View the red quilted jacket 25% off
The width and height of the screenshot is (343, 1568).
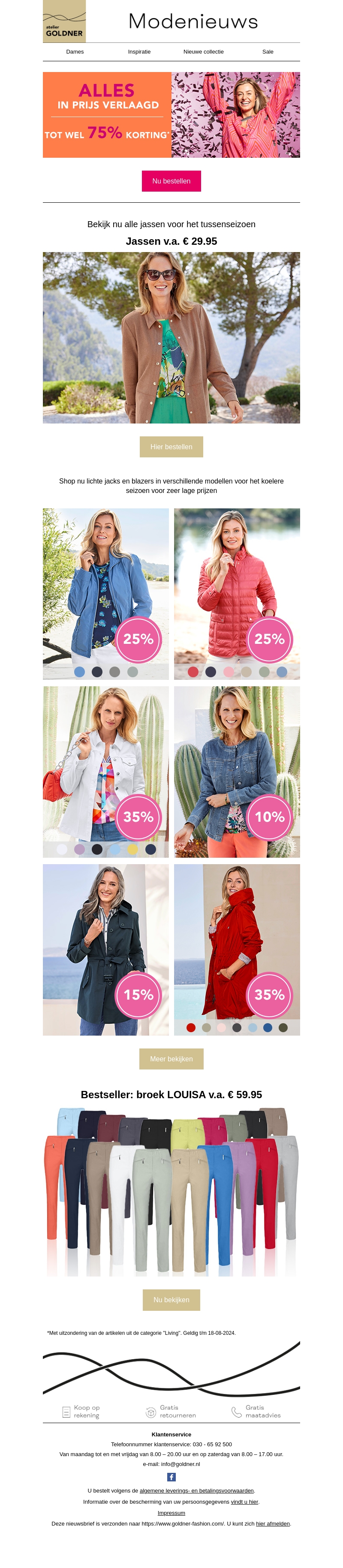click(x=236, y=594)
